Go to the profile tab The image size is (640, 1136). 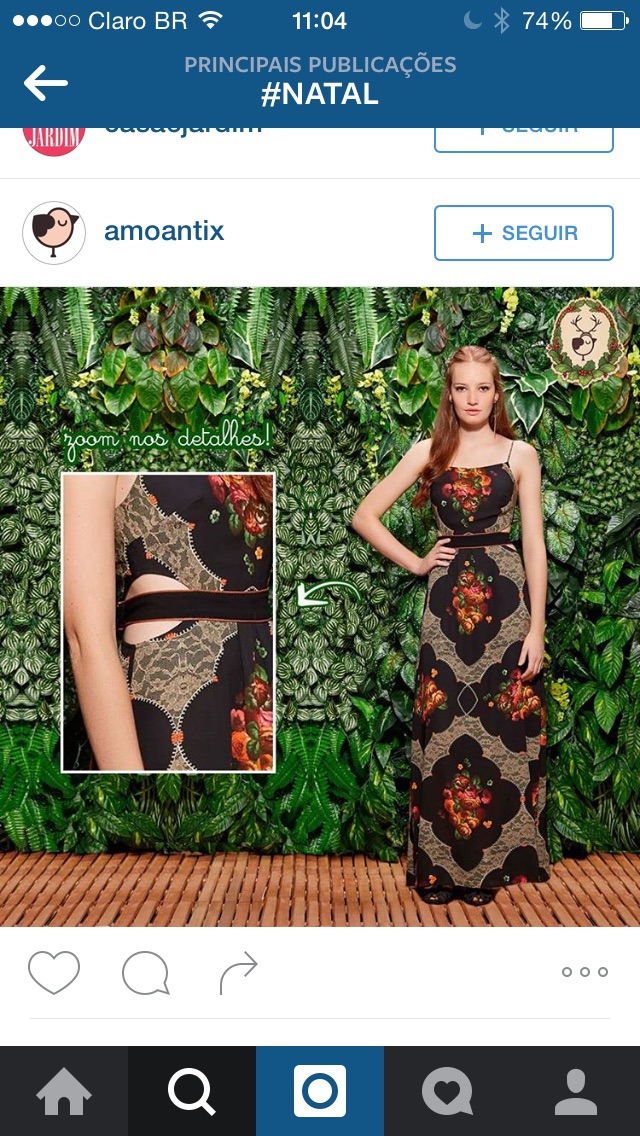[576, 1091]
